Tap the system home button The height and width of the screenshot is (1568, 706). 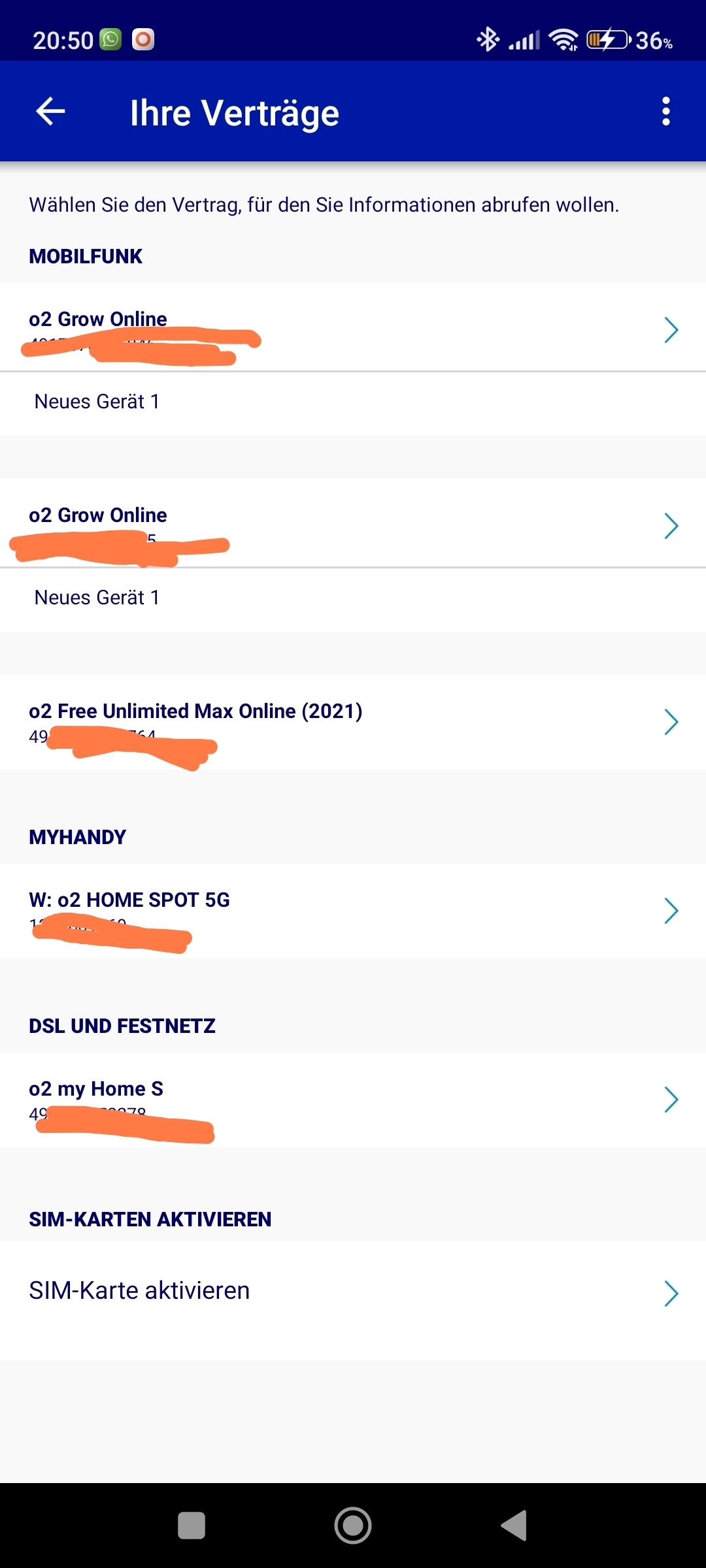click(353, 1526)
